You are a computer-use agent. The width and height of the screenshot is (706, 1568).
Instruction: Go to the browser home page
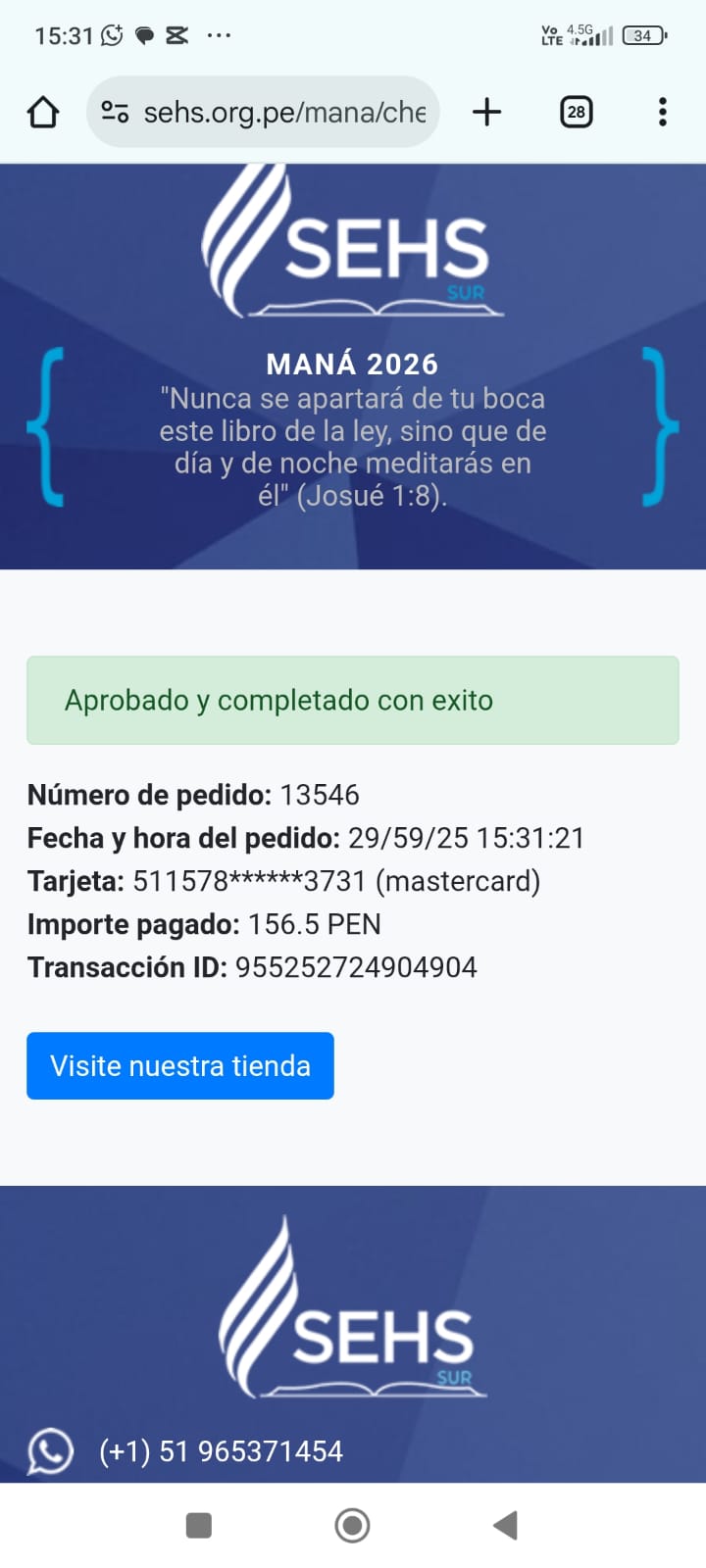(43, 113)
